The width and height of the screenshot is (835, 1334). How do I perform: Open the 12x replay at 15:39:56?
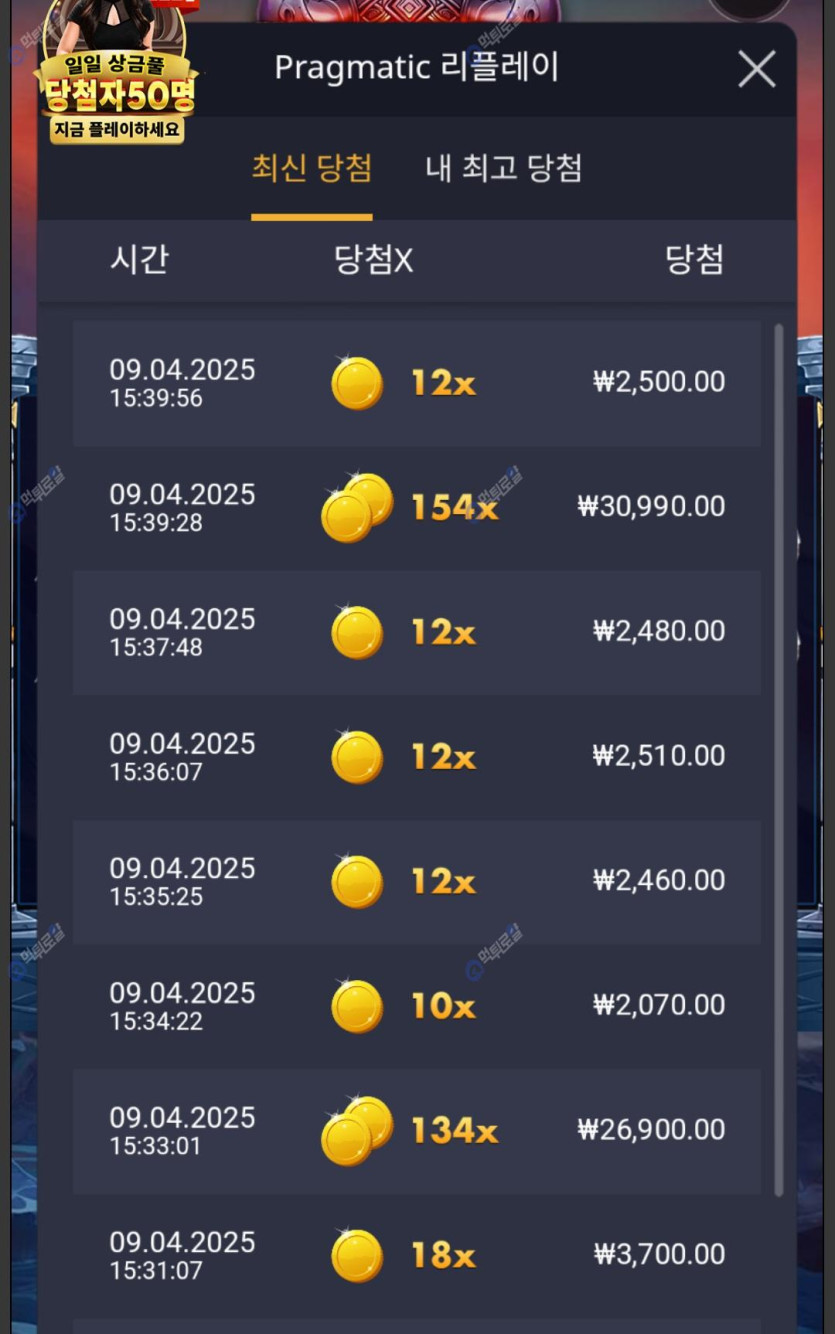[x=416, y=383]
